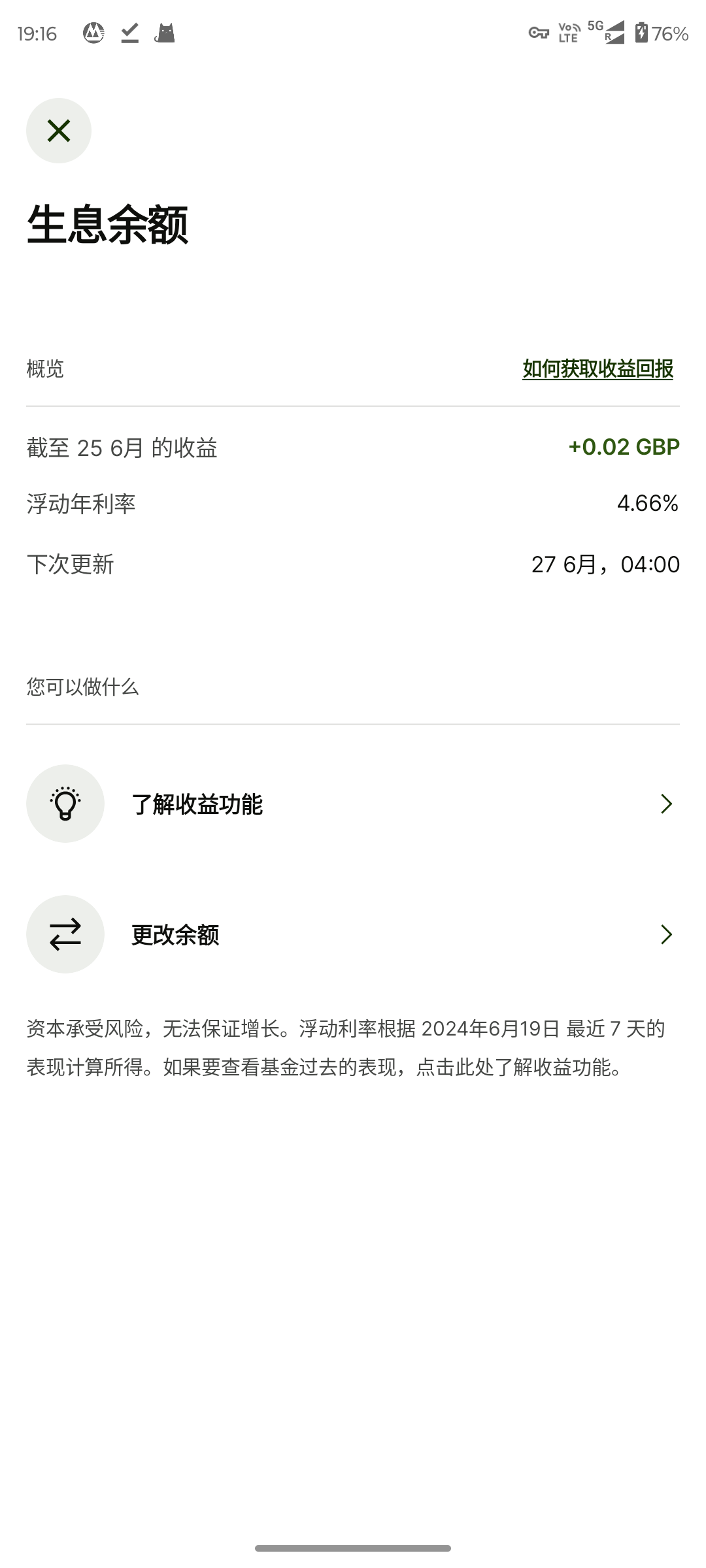Select 更改余额
This screenshot has height=1568, width=706.
pyautogui.click(x=353, y=934)
